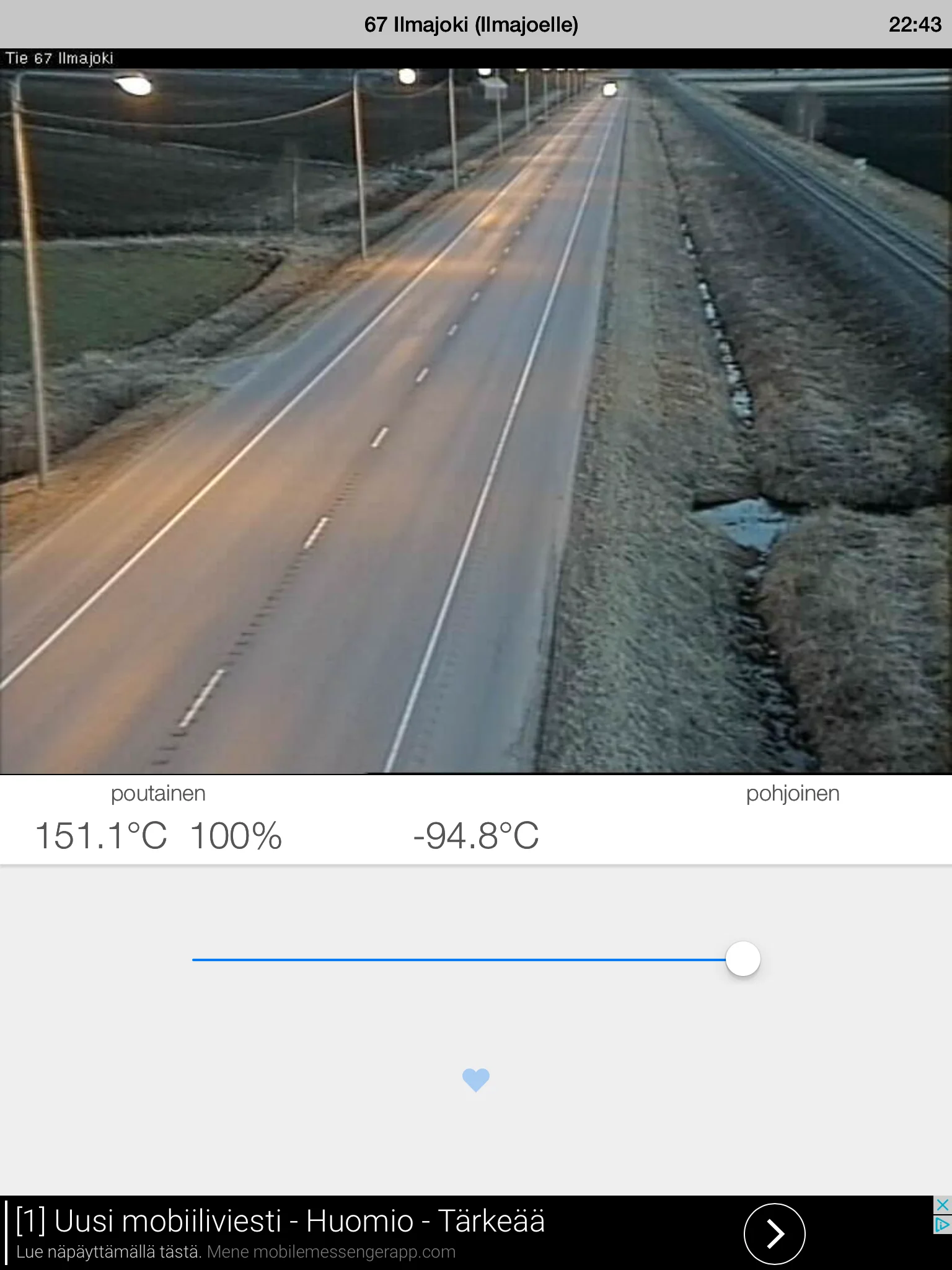
Task: Tap the image timeline slider handle
Action: tap(743, 959)
